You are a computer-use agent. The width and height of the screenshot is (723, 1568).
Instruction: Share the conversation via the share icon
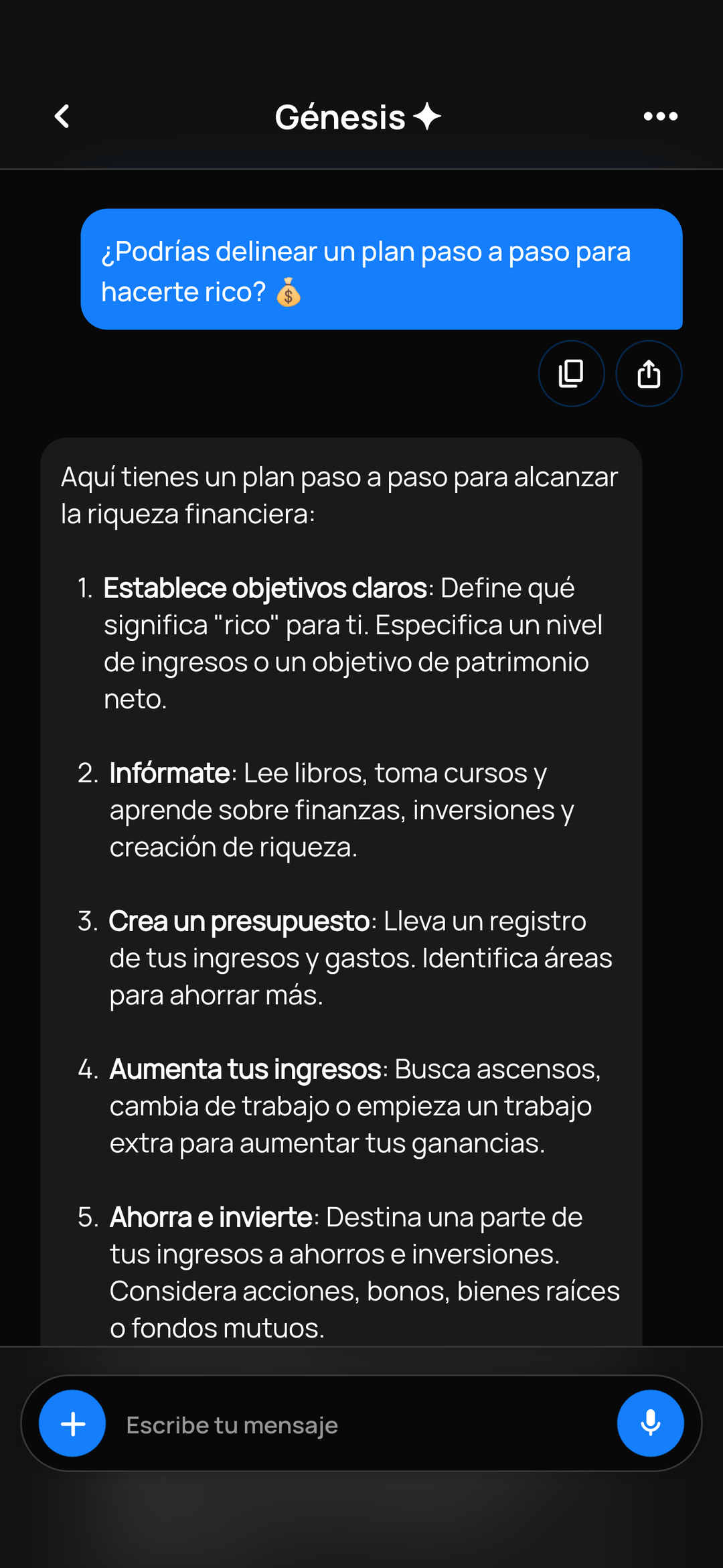pos(648,374)
